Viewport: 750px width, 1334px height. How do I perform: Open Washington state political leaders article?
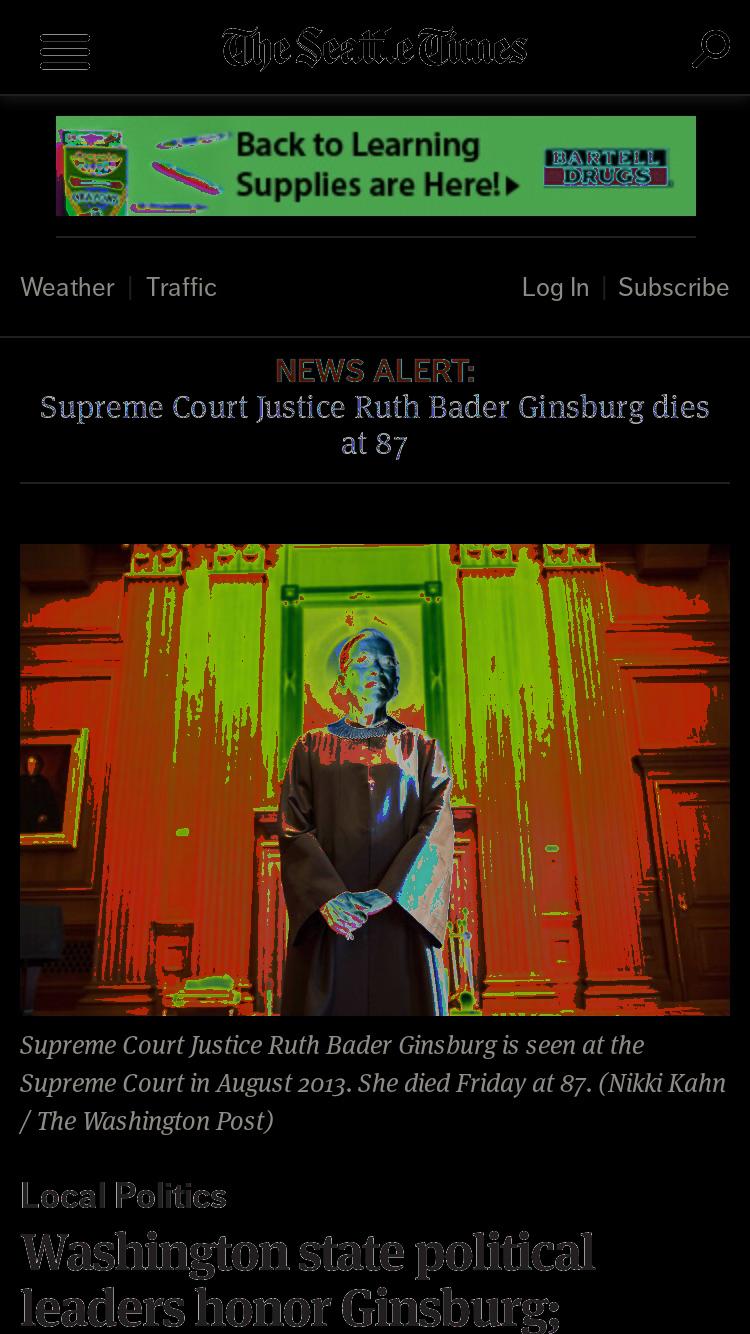308,1282
